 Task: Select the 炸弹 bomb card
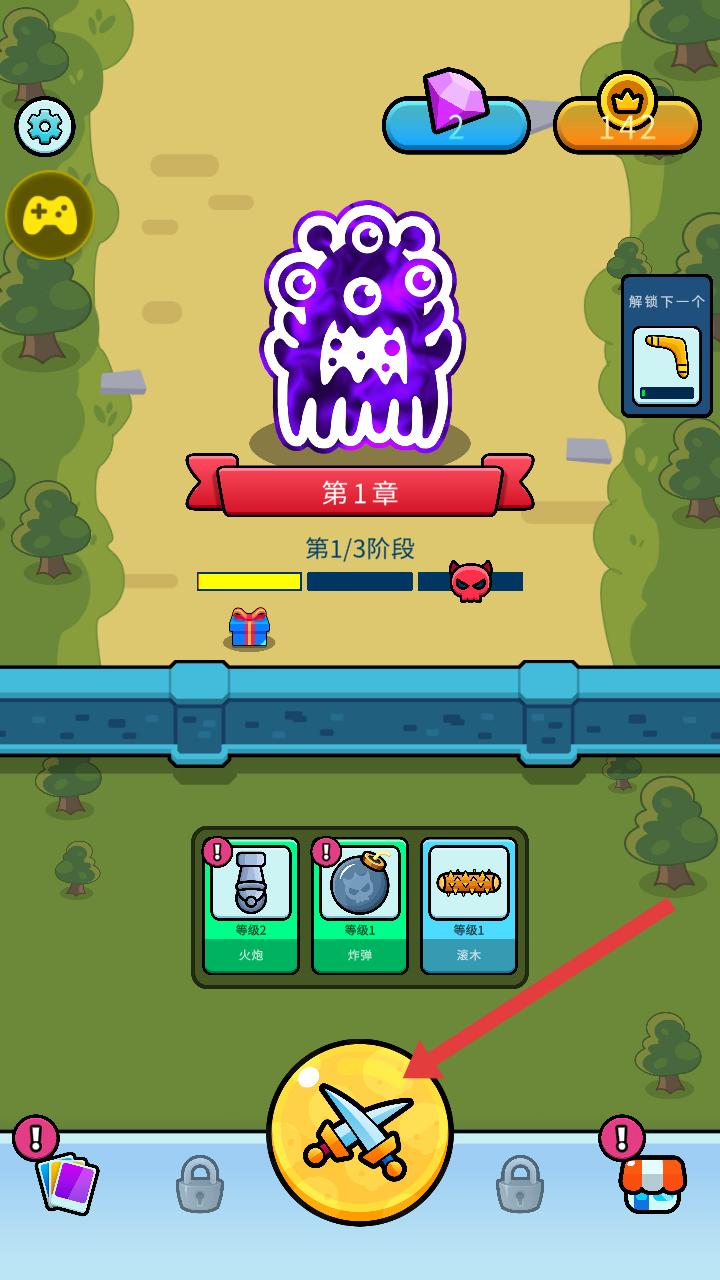click(x=360, y=906)
